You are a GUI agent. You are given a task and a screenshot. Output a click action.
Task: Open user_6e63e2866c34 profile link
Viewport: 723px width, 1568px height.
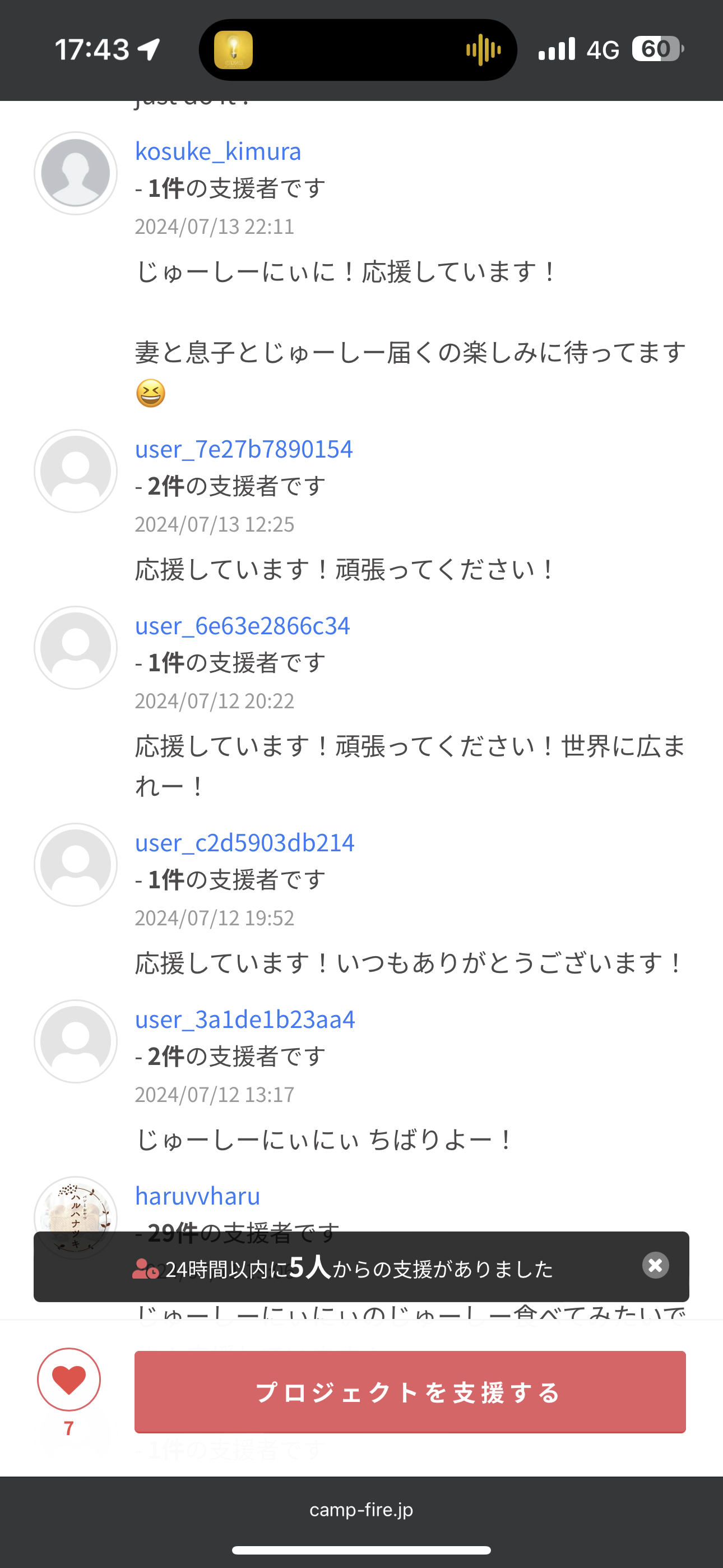[x=242, y=626]
